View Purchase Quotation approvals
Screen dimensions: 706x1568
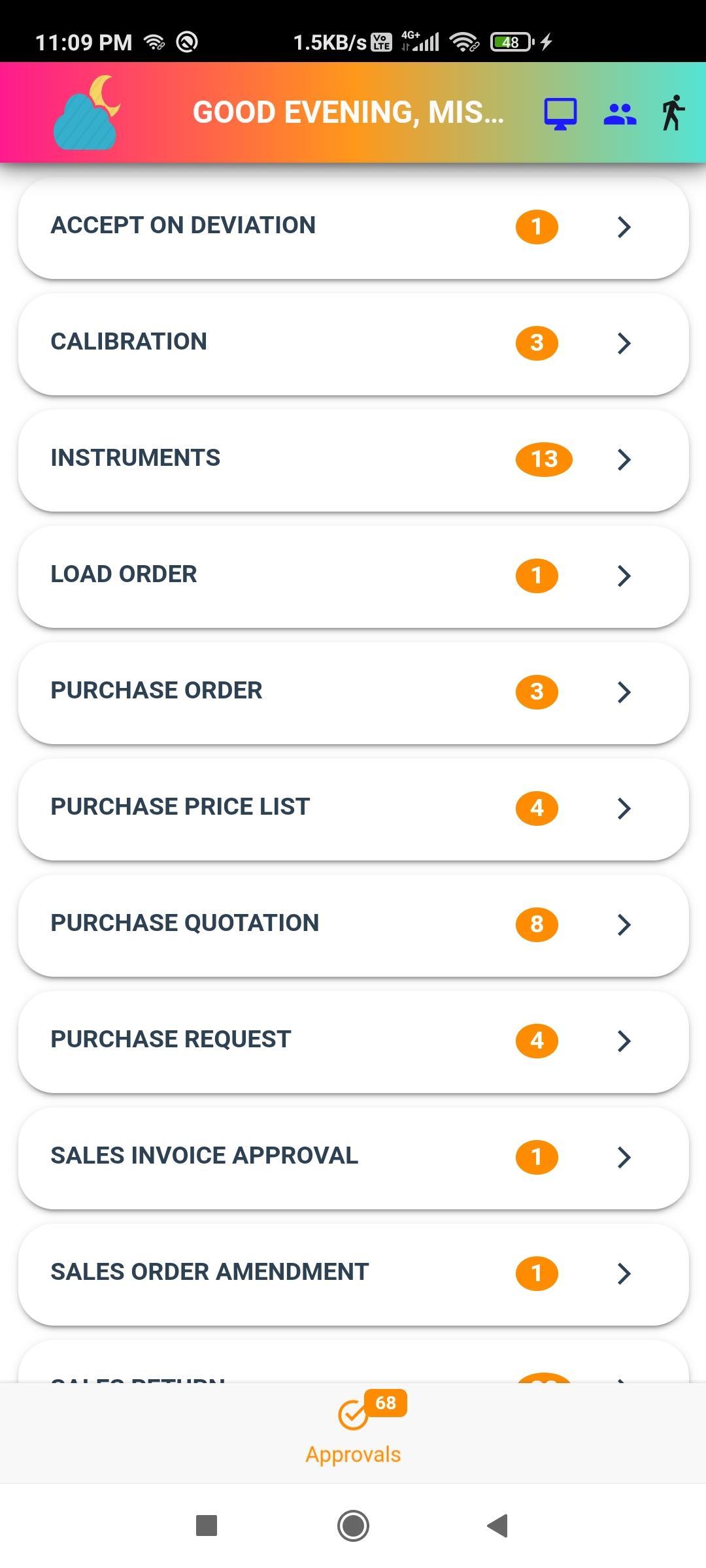click(x=354, y=925)
